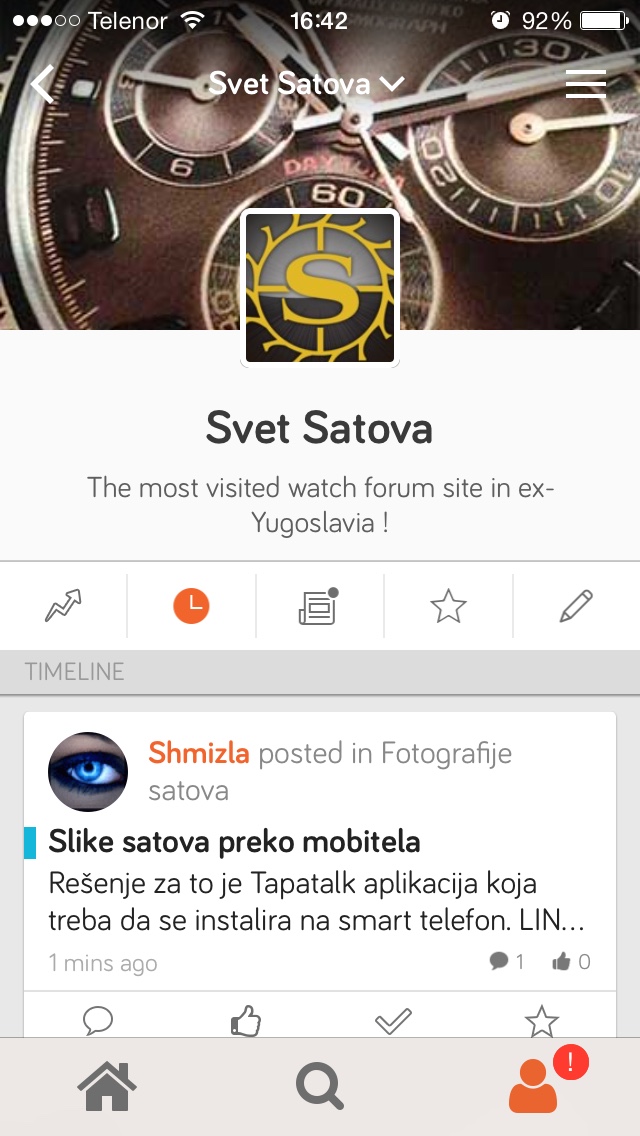Screen dimensions: 640x1136
Task: Open the hamburger menu
Action: (x=586, y=85)
